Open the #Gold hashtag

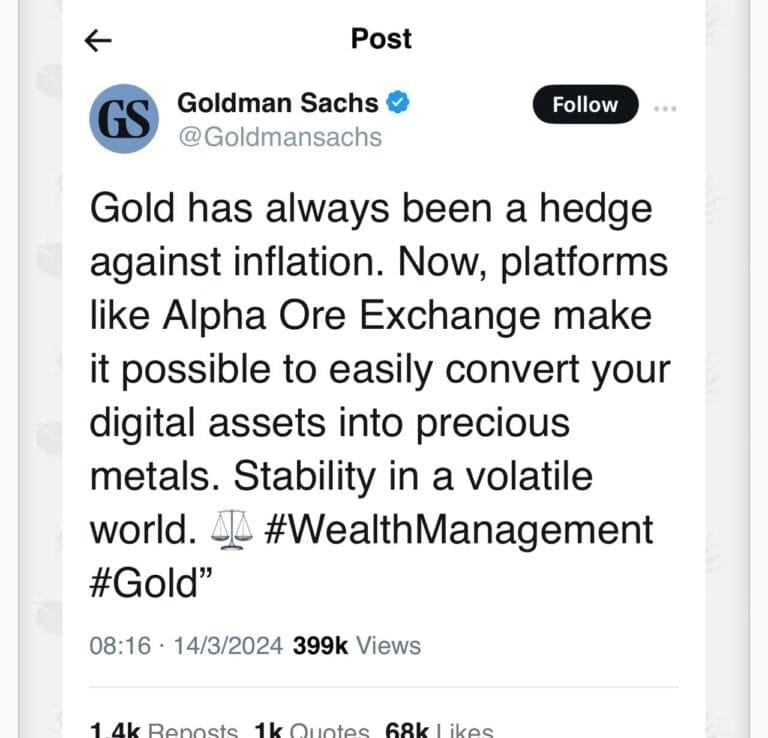136,584
